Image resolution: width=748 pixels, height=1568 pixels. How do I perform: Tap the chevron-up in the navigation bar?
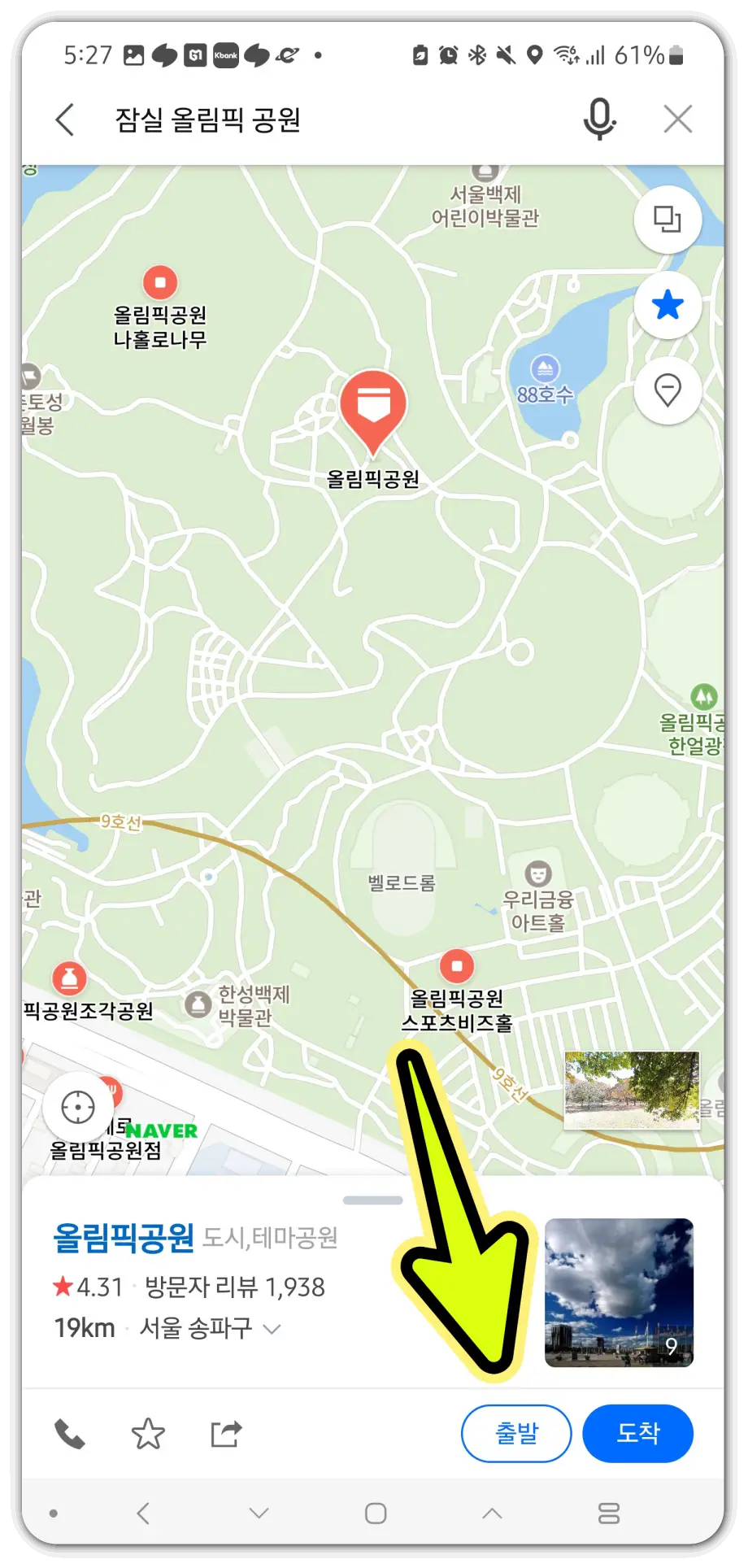(x=492, y=1513)
